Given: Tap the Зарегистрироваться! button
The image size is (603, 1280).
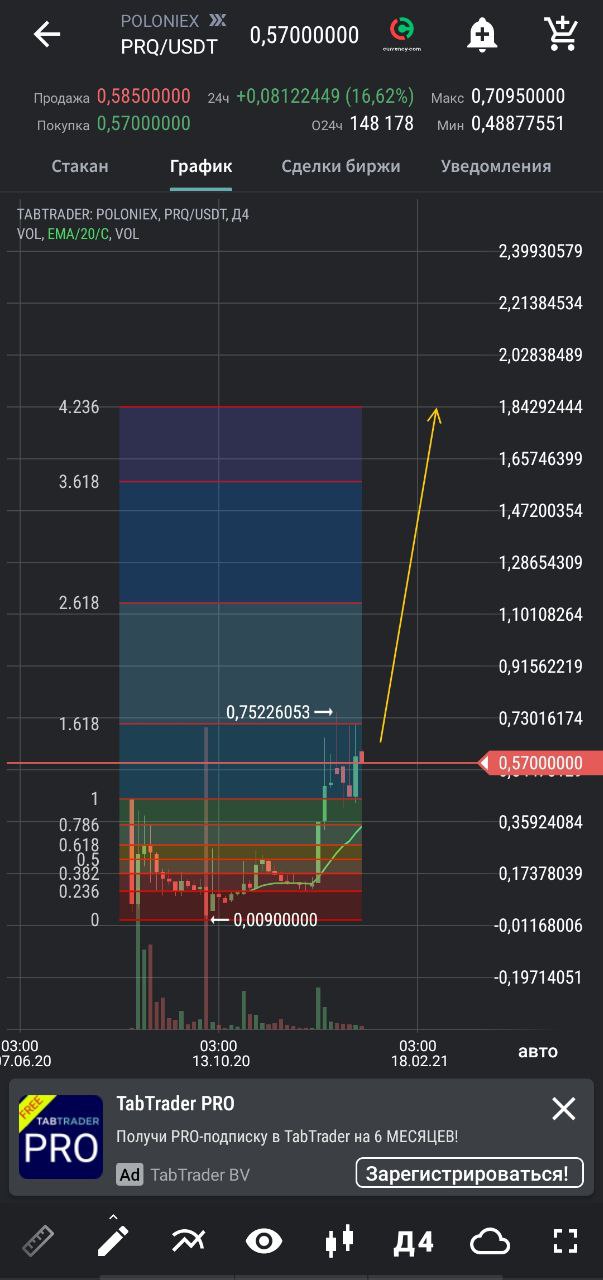Looking at the screenshot, I should pos(469,1173).
